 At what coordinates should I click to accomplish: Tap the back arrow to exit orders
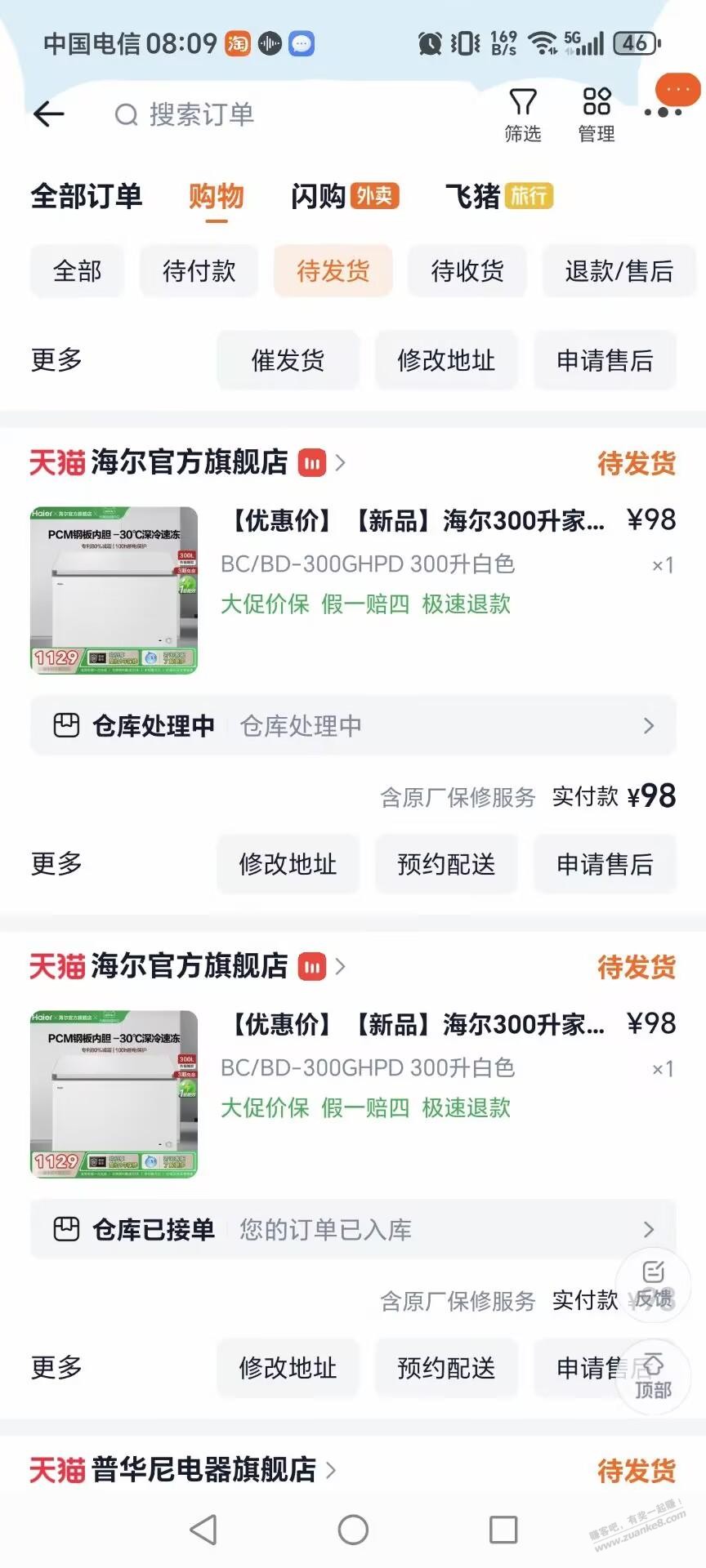click(47, 114)
